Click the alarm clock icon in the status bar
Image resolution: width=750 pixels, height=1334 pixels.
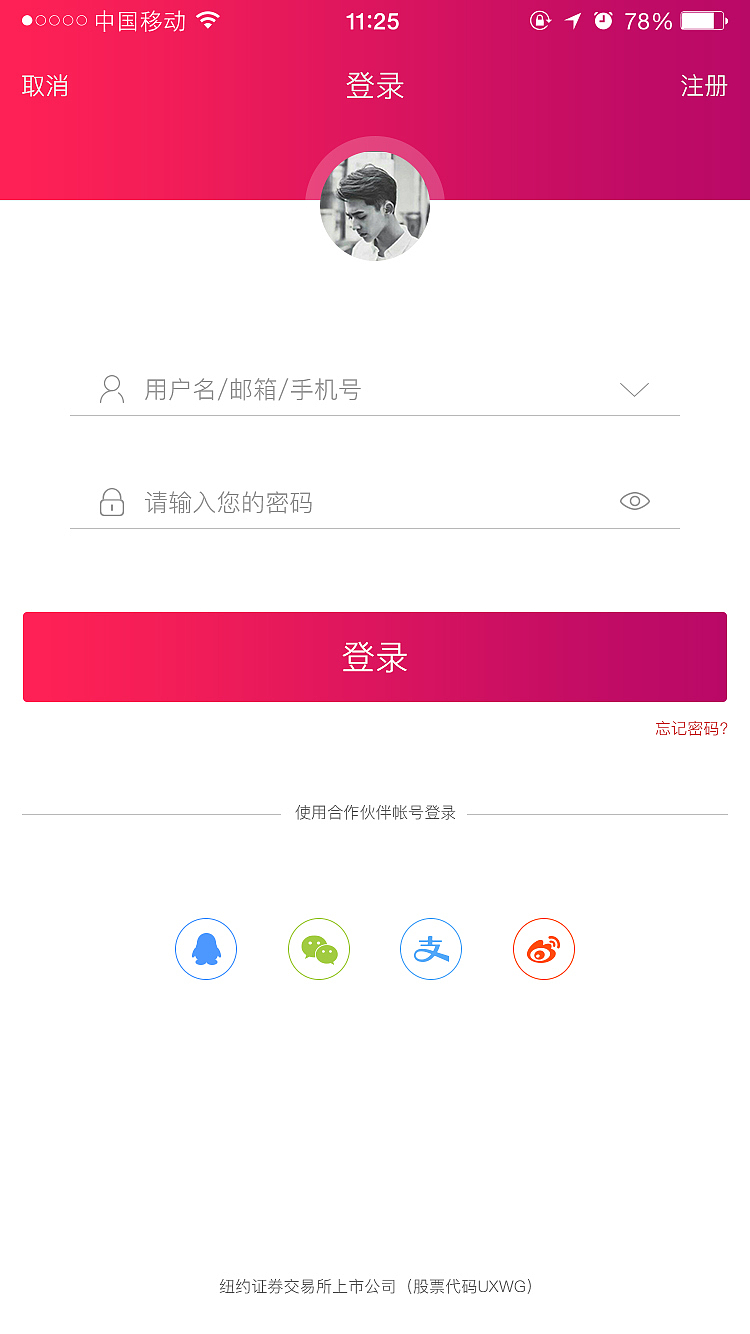(x=603, y=20)
